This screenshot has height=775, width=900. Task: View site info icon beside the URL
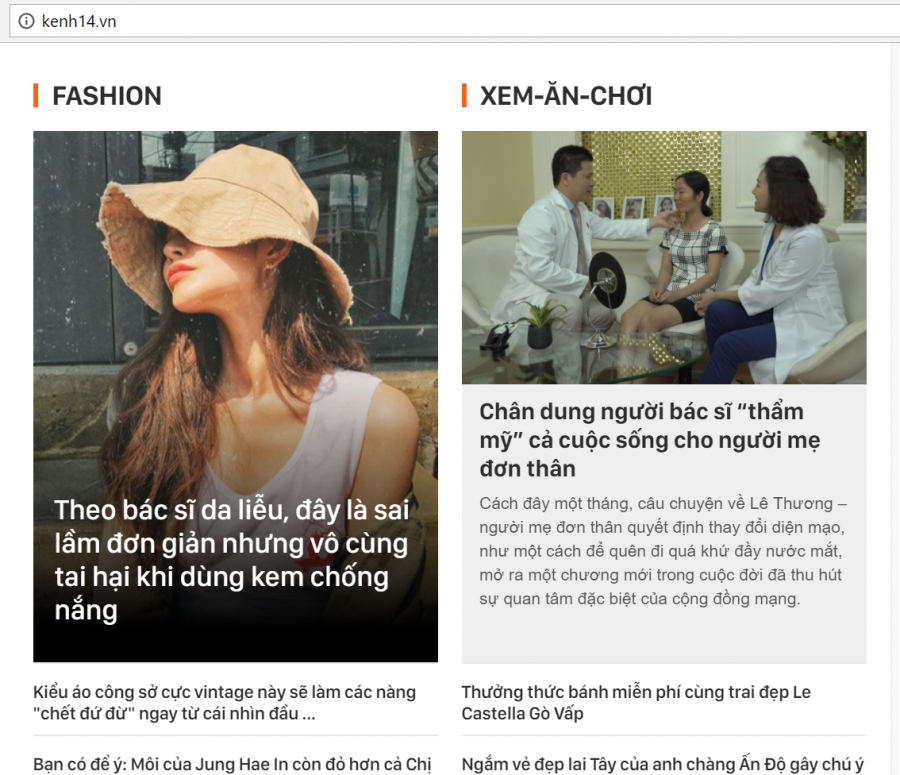26,21
